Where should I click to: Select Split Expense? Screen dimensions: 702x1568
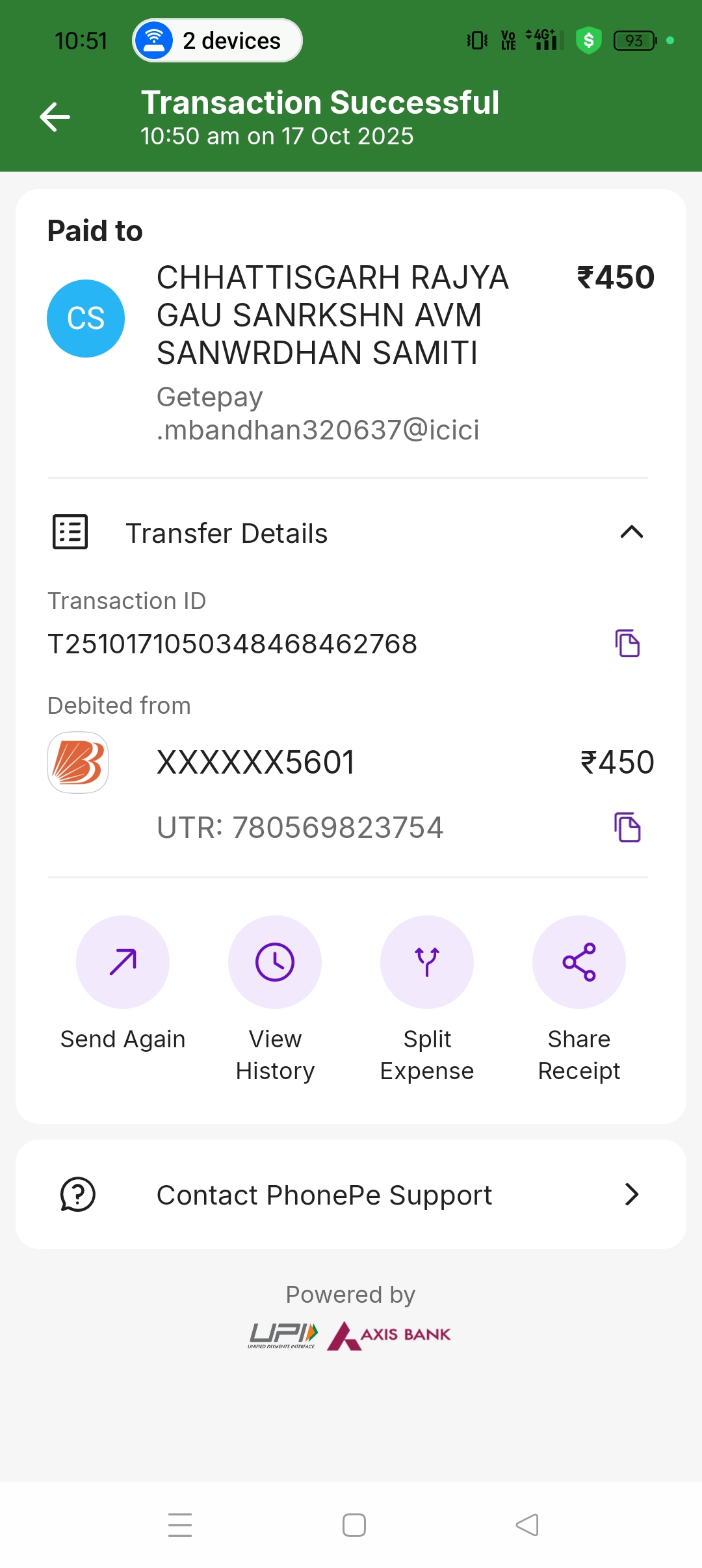(427, 962)
